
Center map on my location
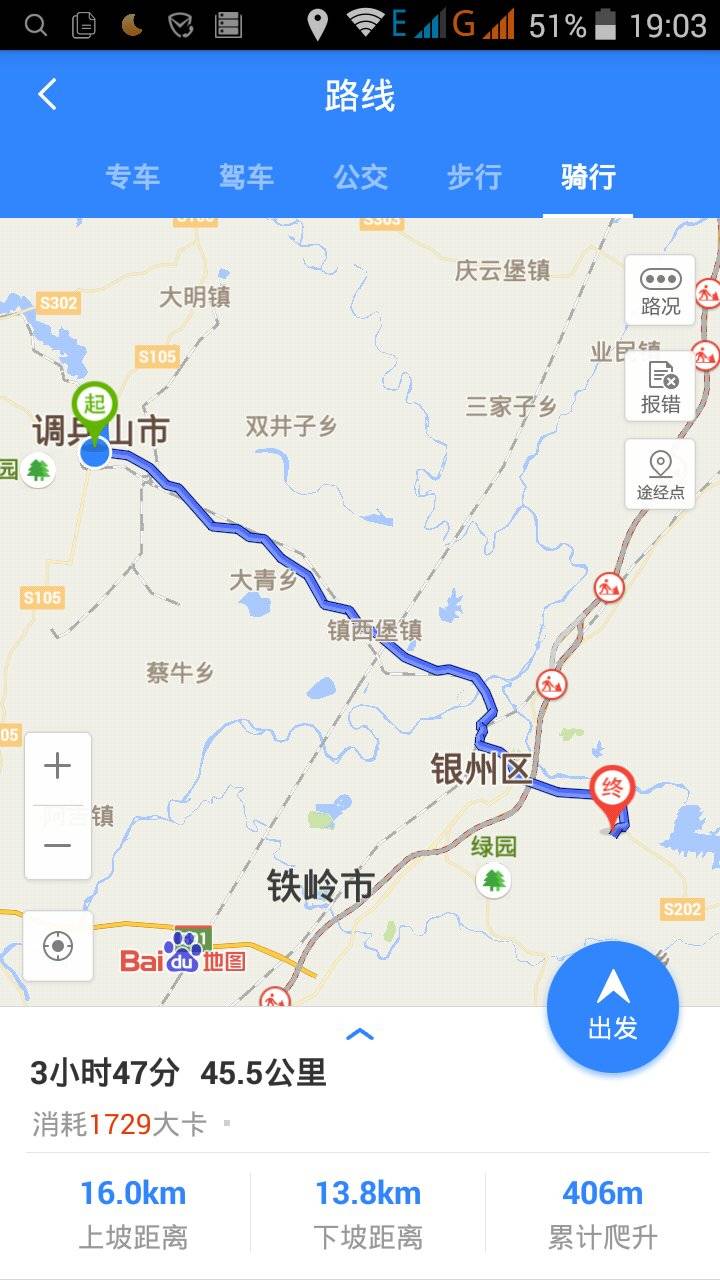point(58,945)
